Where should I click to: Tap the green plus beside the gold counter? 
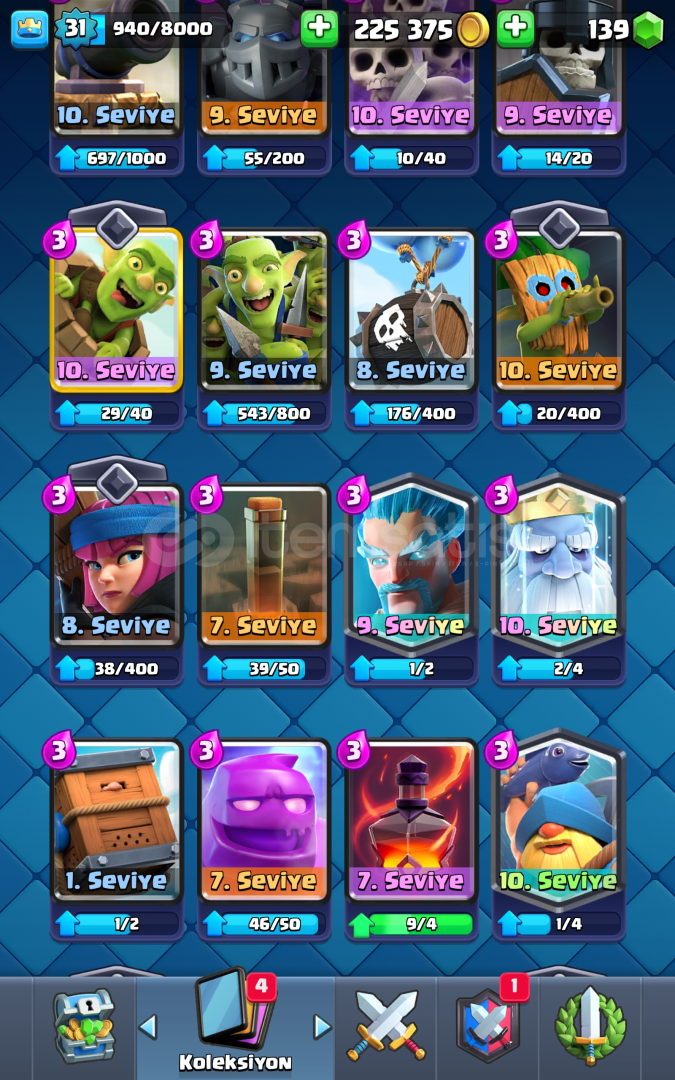(x=319, y=28)
